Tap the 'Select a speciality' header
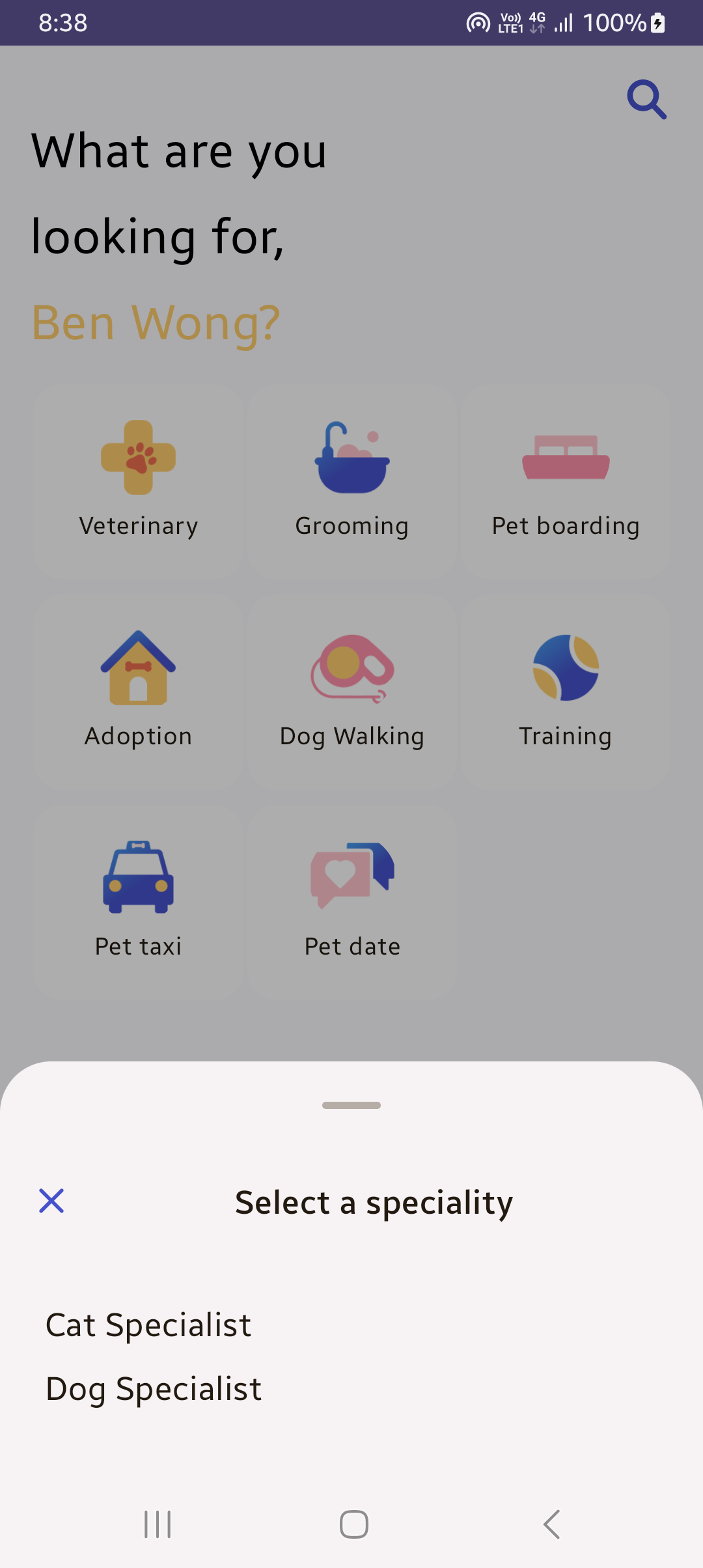This screenshot has height=1568, width=703. tap(374, 1201)
